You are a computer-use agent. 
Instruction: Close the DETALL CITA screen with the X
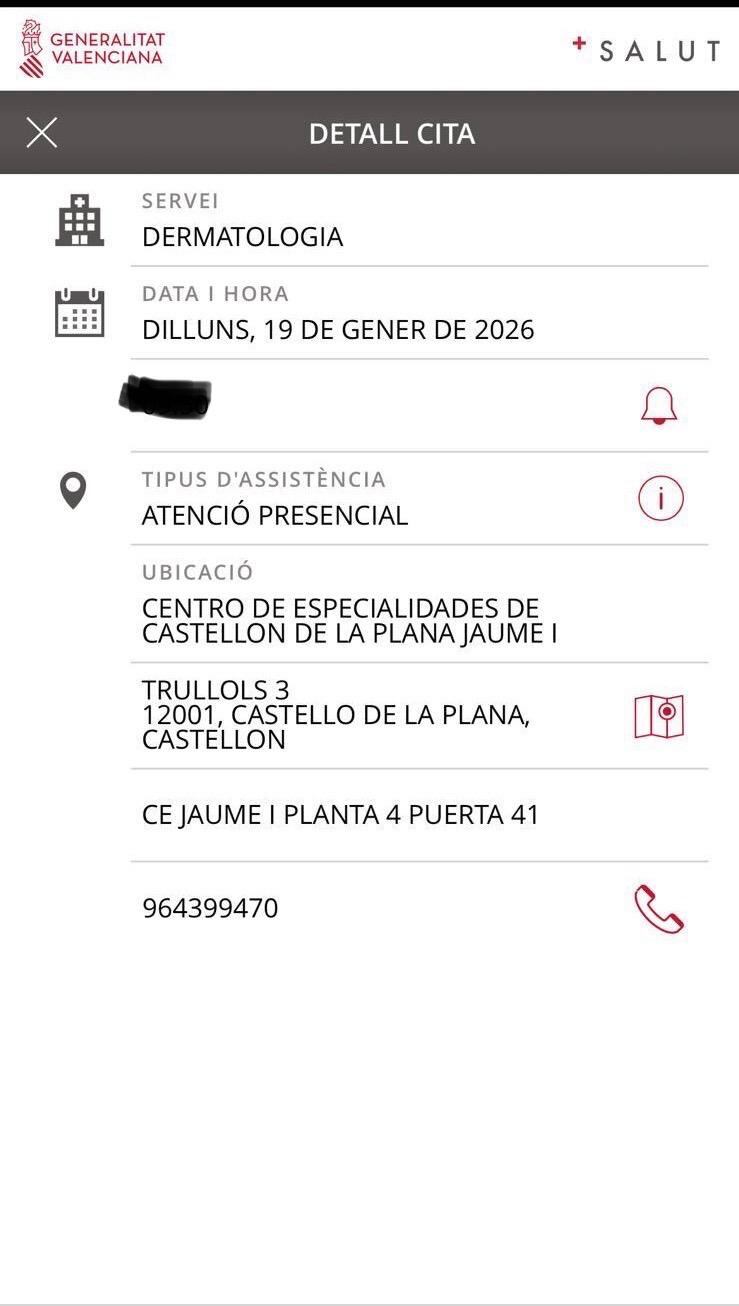pyautogui.click(x=41, y=132)
